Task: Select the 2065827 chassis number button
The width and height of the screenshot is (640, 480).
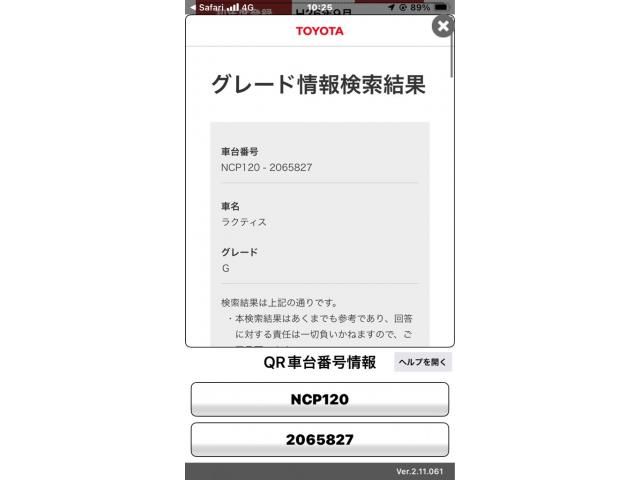Action: click(x=319, y=439)
